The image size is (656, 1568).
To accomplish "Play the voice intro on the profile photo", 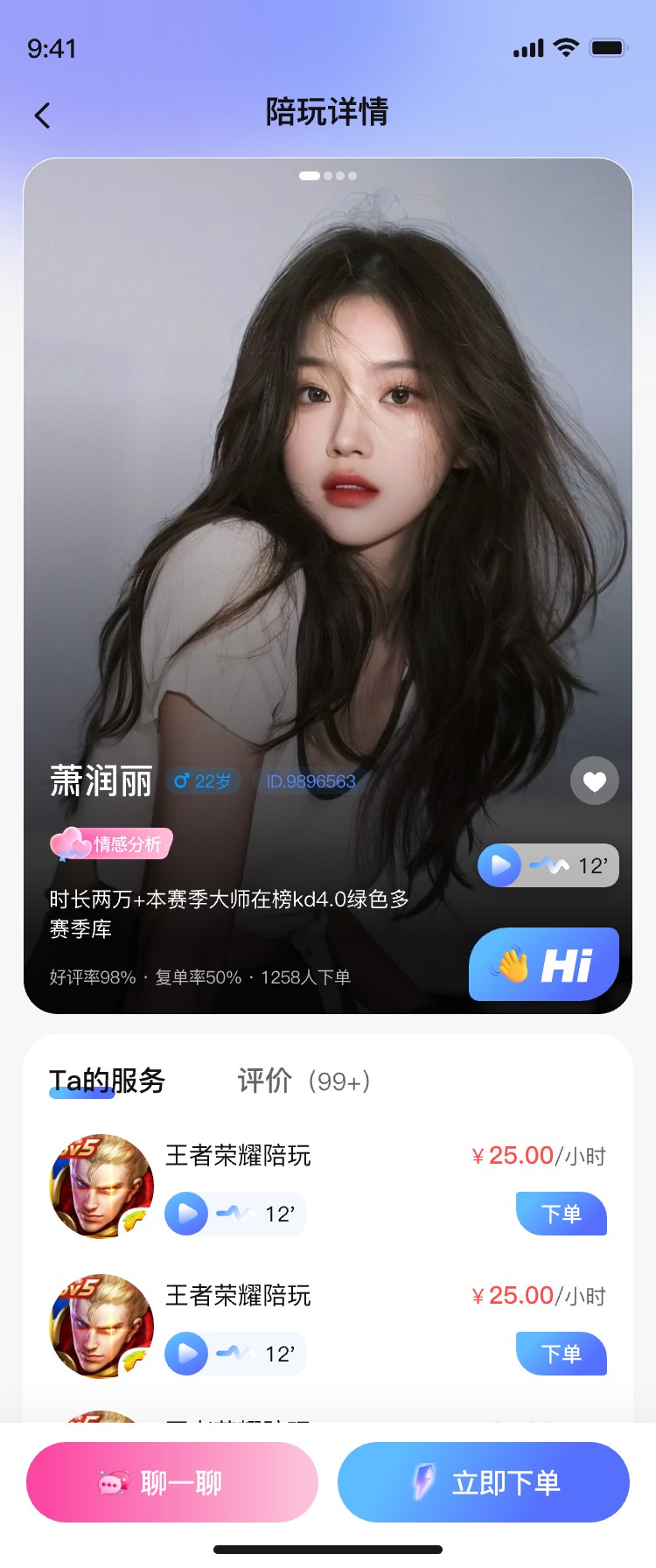I will tap(501, 865).
